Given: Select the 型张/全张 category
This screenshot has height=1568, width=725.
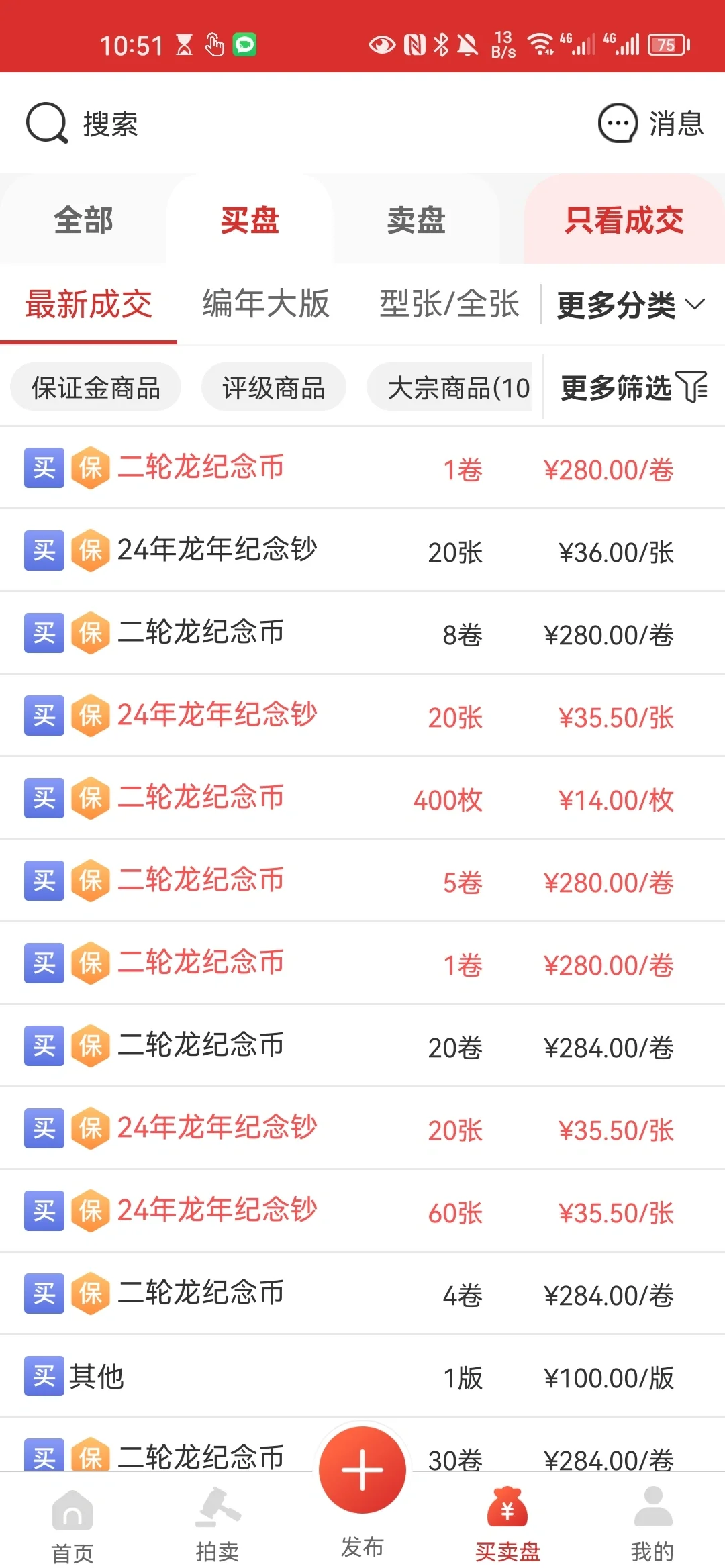Looking at the screenshot, I should point(449,304).
